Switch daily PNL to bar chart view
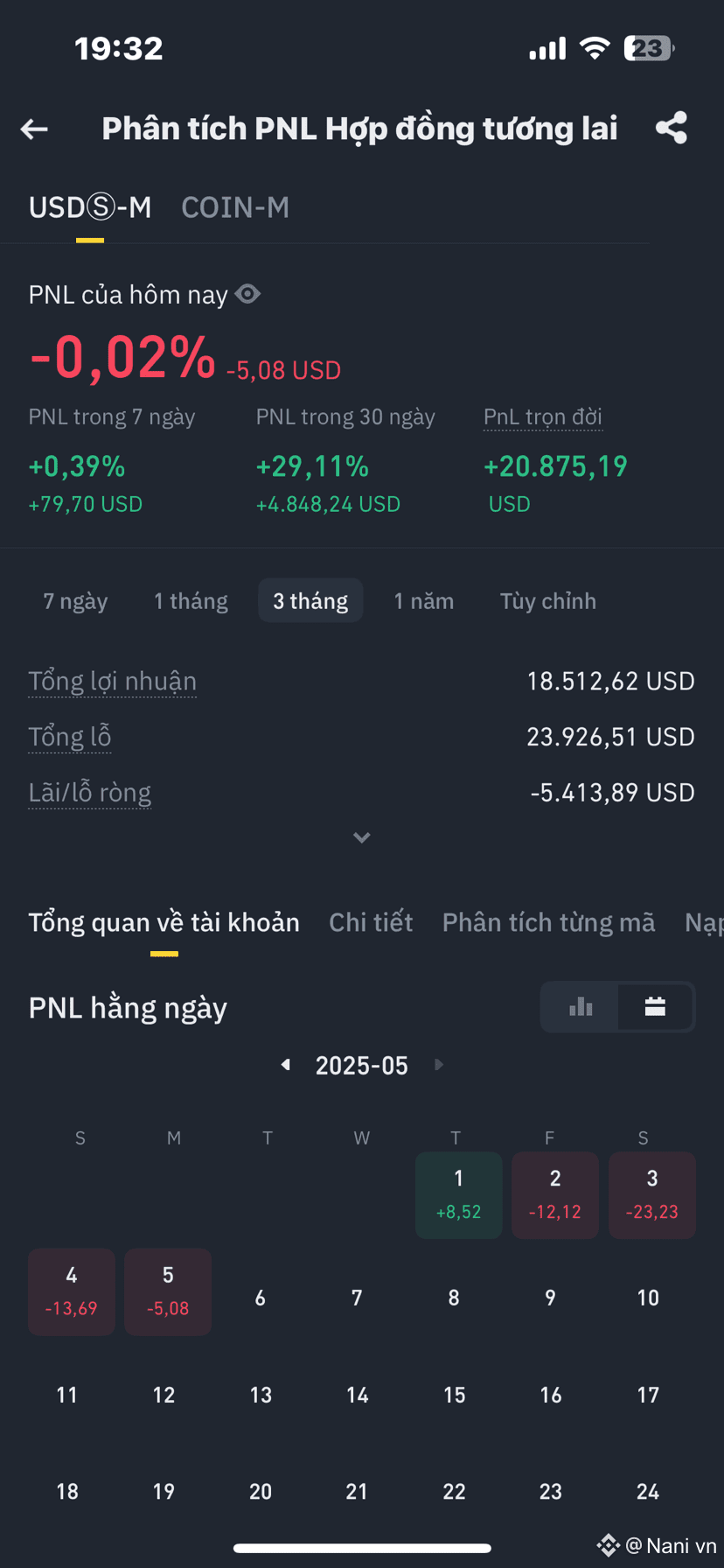Screen dimensions: 724x1568 pos(581,1007)
